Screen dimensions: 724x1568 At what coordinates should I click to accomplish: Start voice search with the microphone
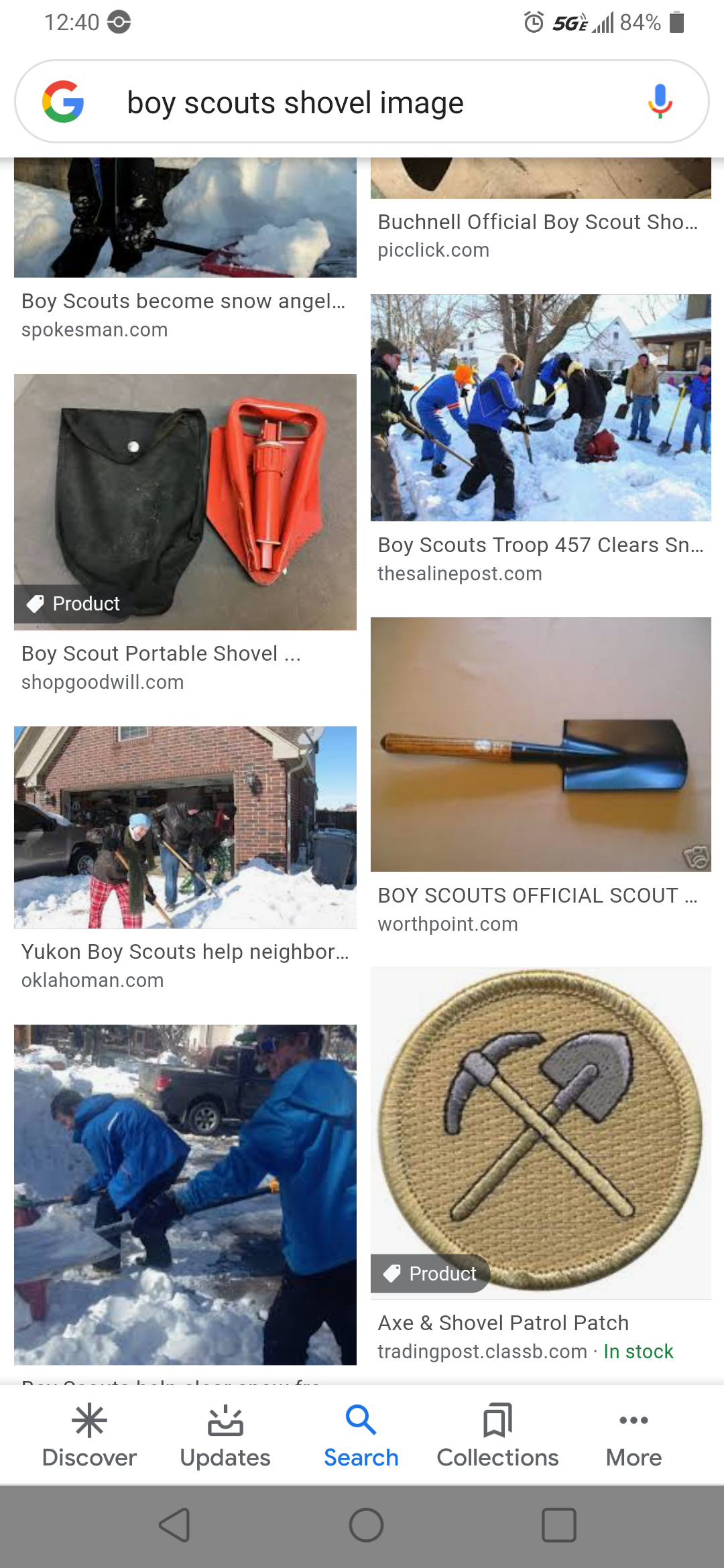tap(660, 102)
